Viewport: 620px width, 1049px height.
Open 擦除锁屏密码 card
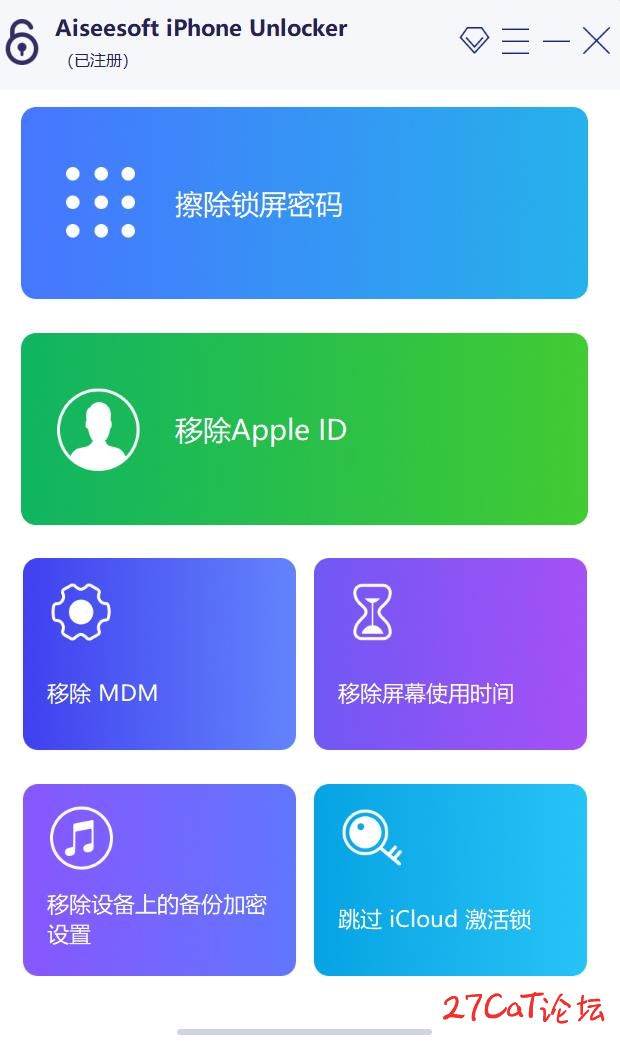304,203
